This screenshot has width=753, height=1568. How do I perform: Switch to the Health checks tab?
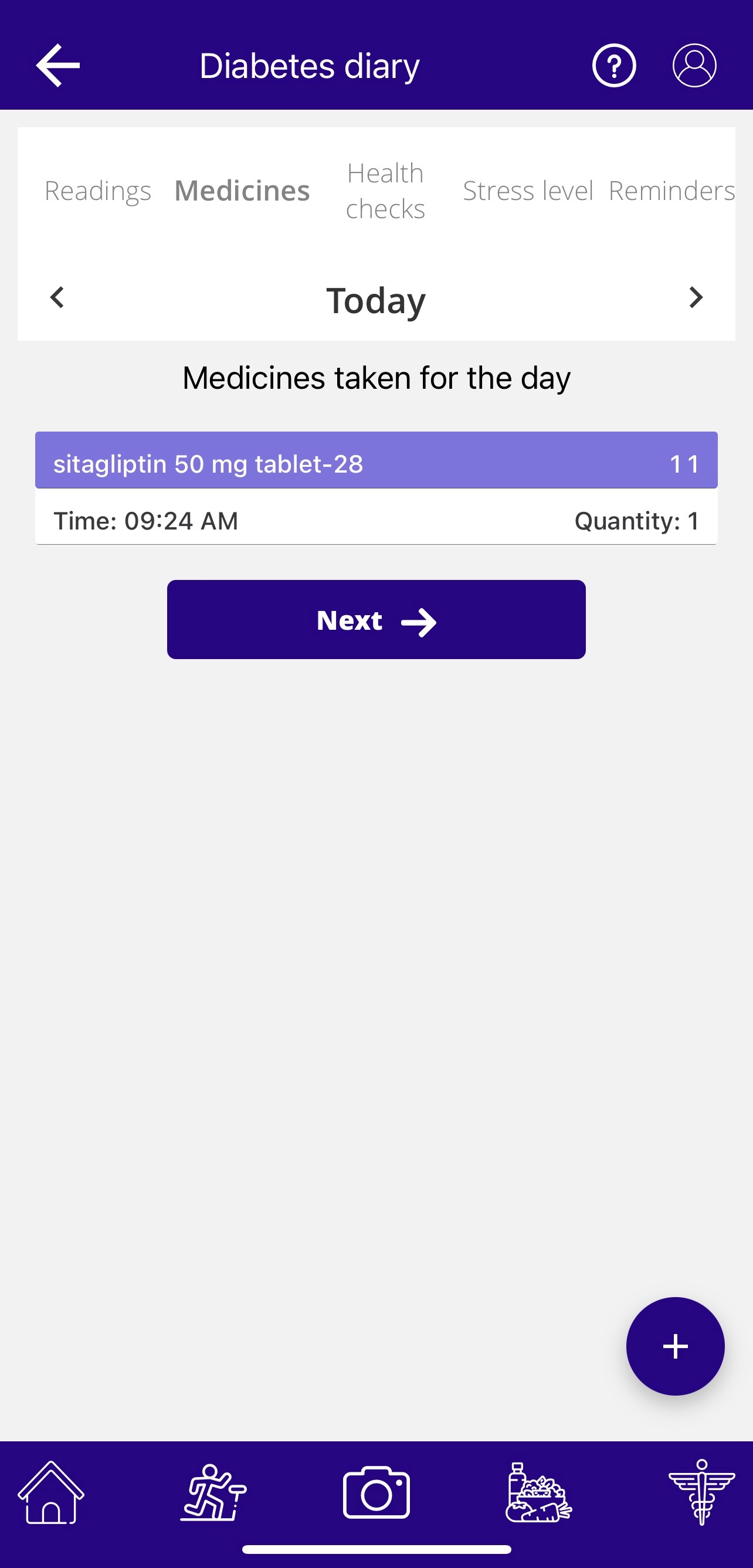coord(385,191)
